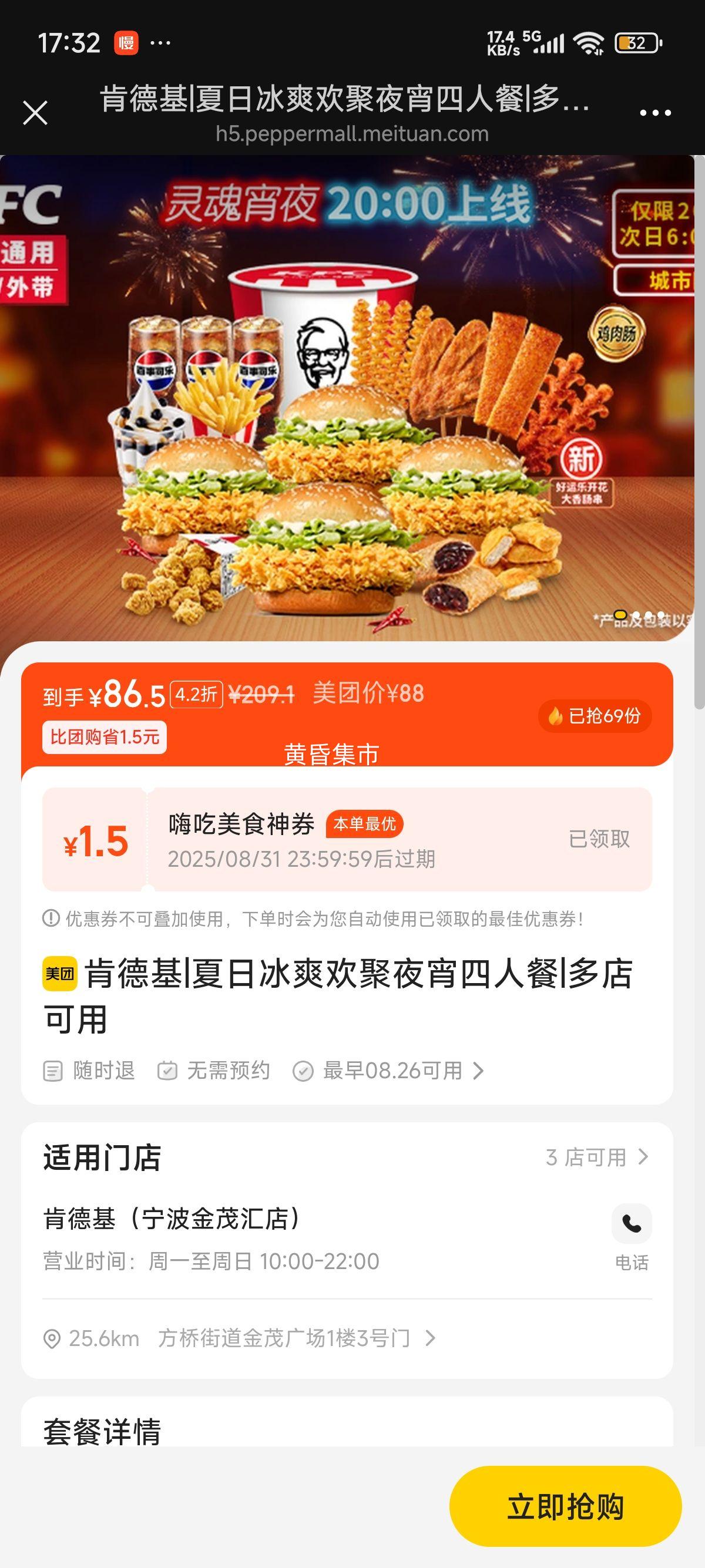Open the 3 店可用 store list
The image size is (705, 1568).
coord(597,1157)
